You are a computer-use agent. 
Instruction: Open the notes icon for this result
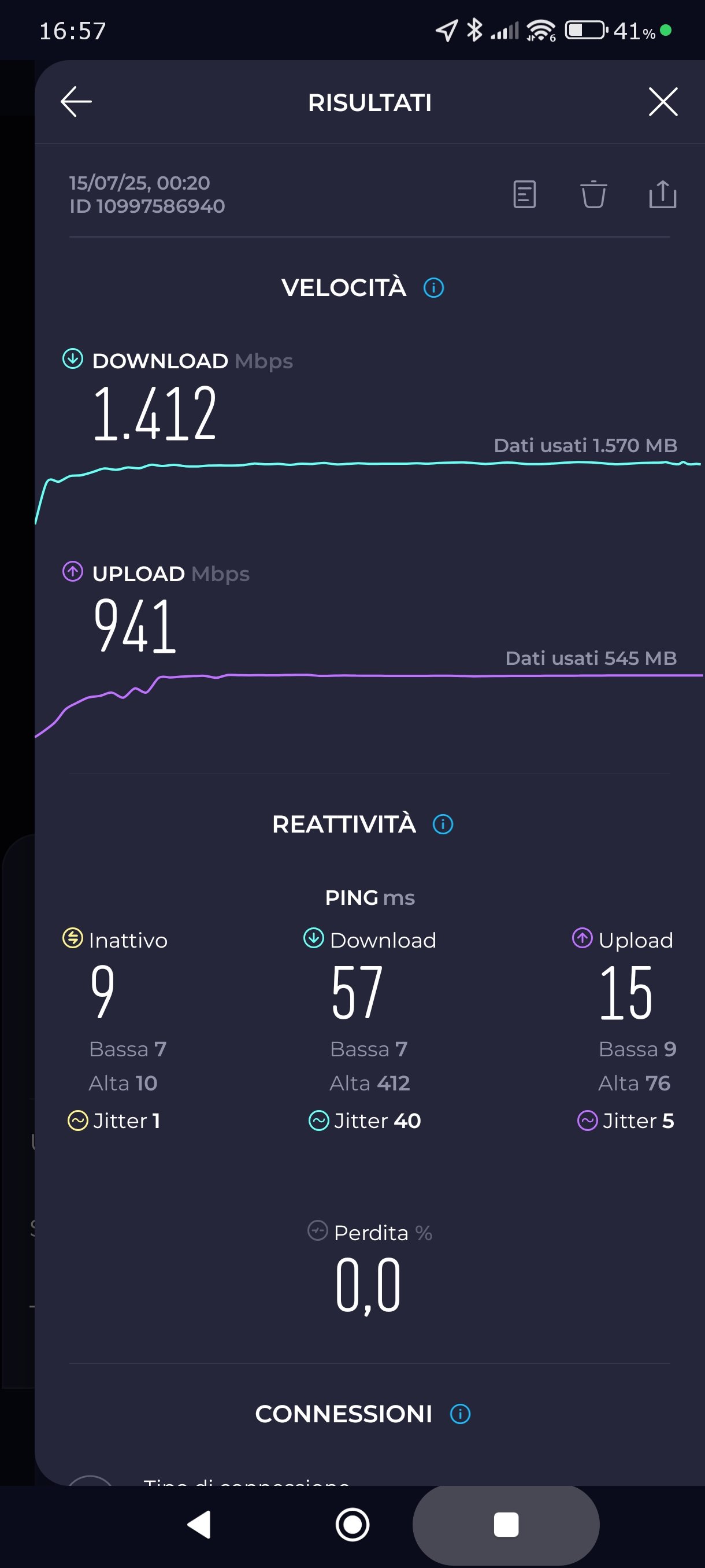click(524, 195)
